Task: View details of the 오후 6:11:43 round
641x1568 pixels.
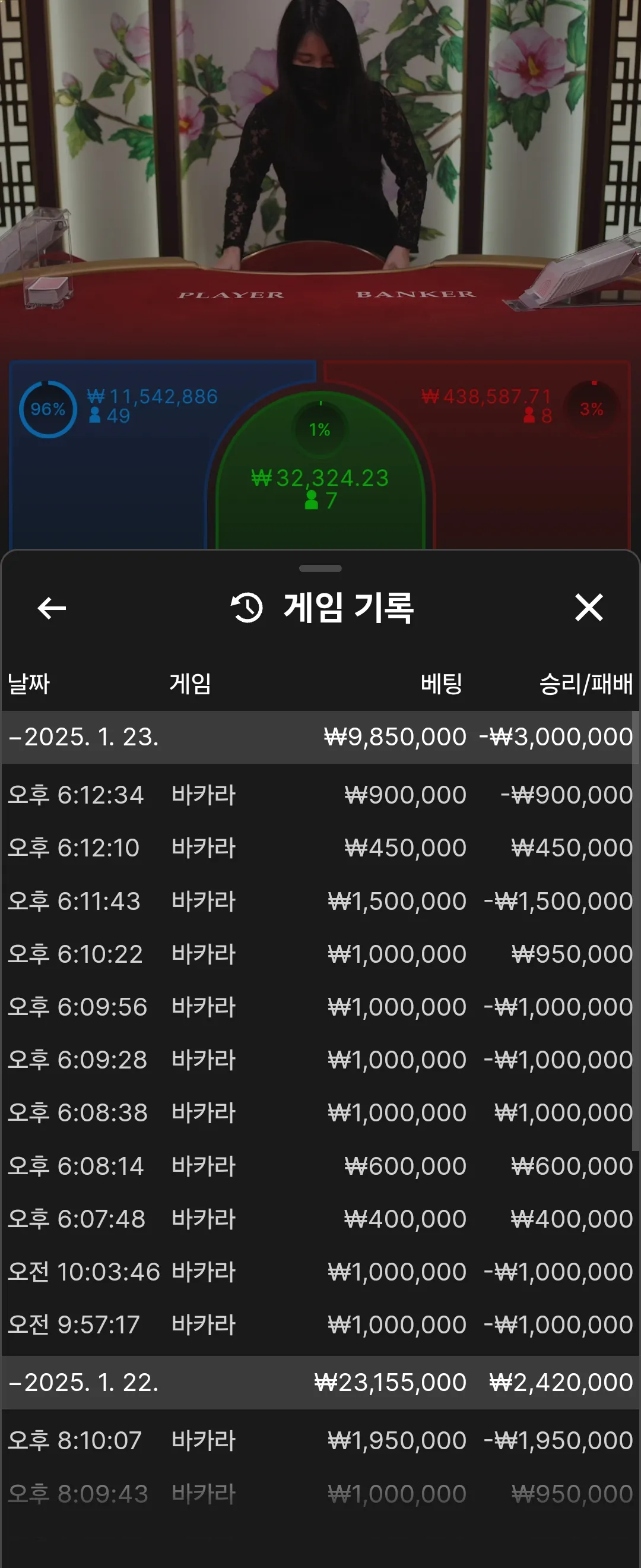Action: (x=320, y=901)
